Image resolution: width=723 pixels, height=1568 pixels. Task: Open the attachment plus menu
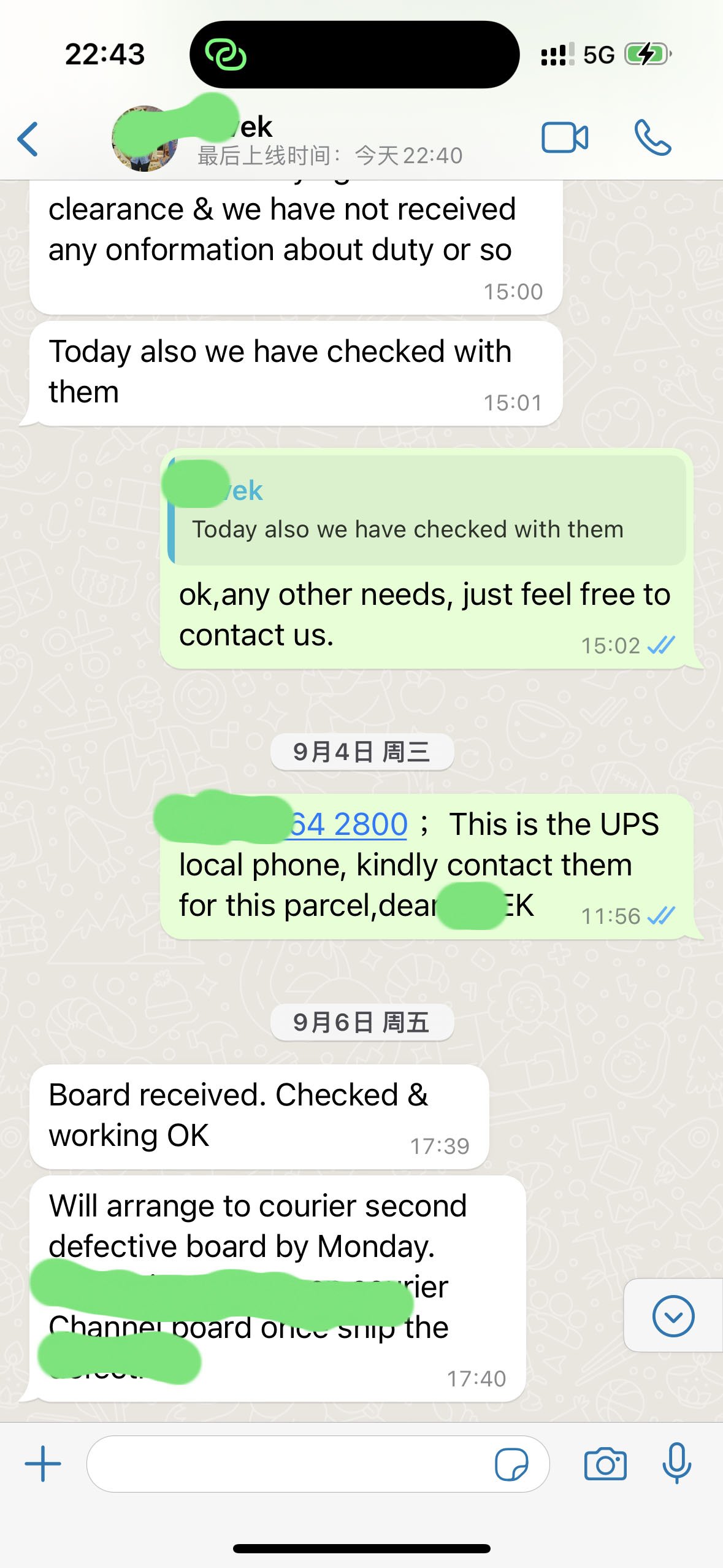pos(43,1464)
